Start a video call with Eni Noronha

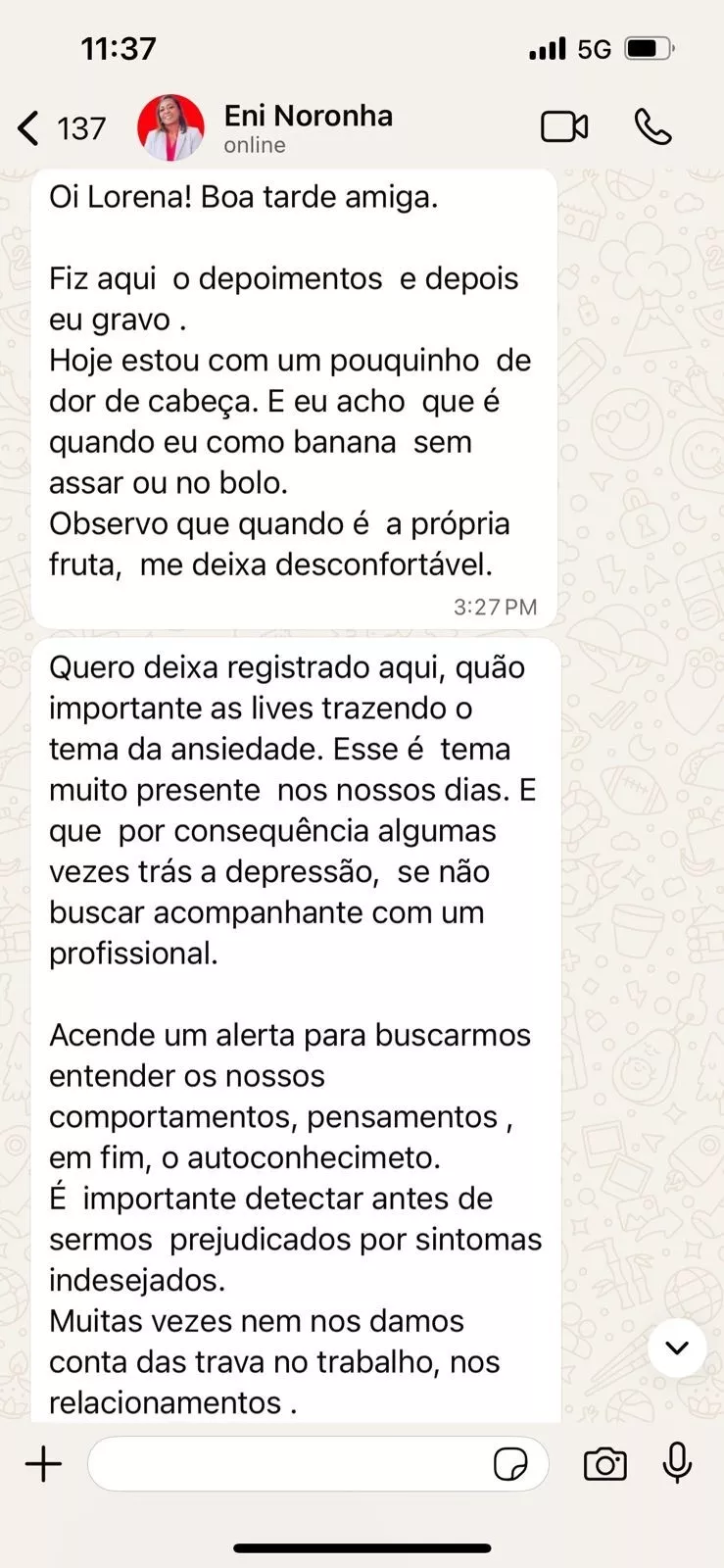[x=564, y=127]
